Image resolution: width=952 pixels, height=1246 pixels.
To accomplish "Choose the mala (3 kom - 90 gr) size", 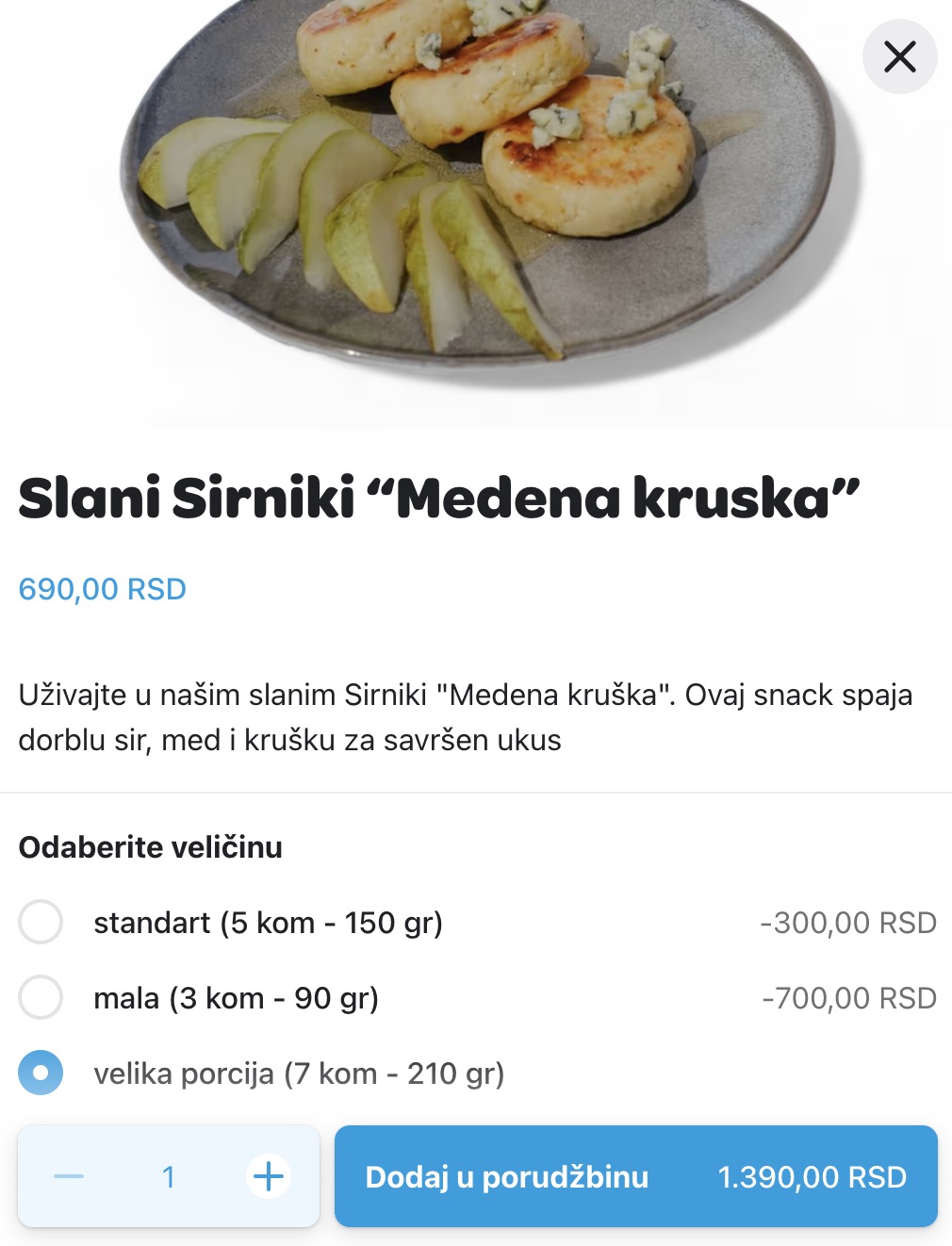I will point(41,997).
